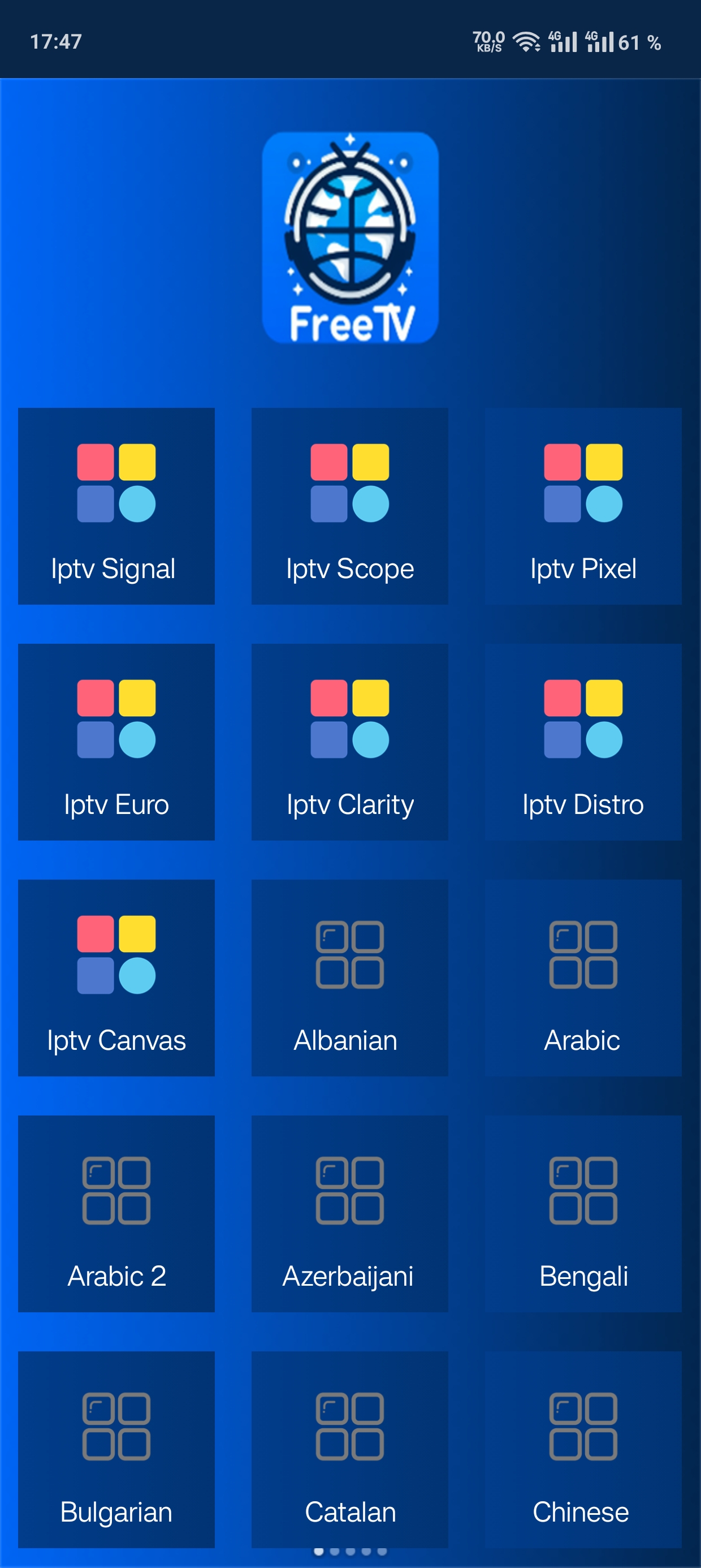Image resolution: width=701 pixels, height=1568 pixels.
Task: Tap the Arabic category tile
Action: pos(582,977)
